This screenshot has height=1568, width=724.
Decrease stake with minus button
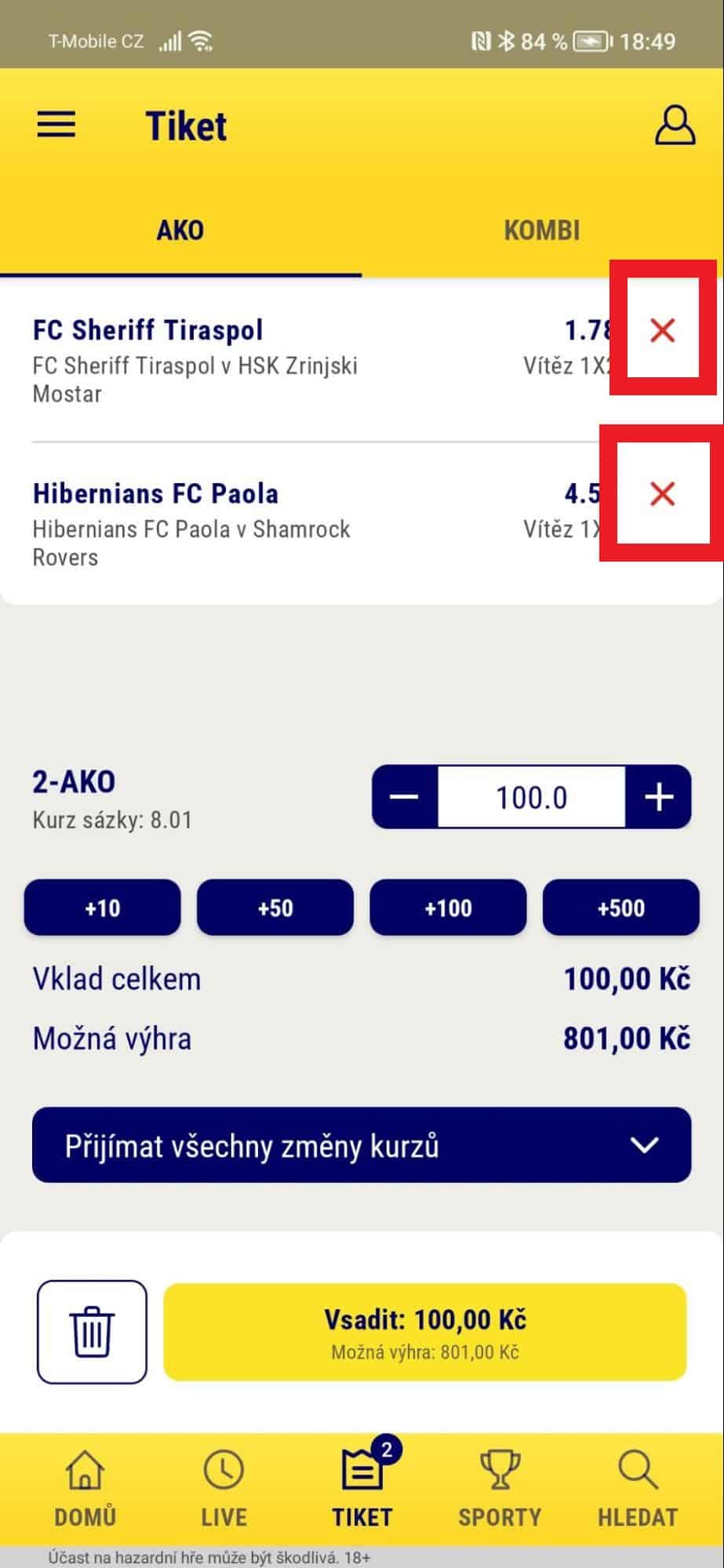(405, 797)
